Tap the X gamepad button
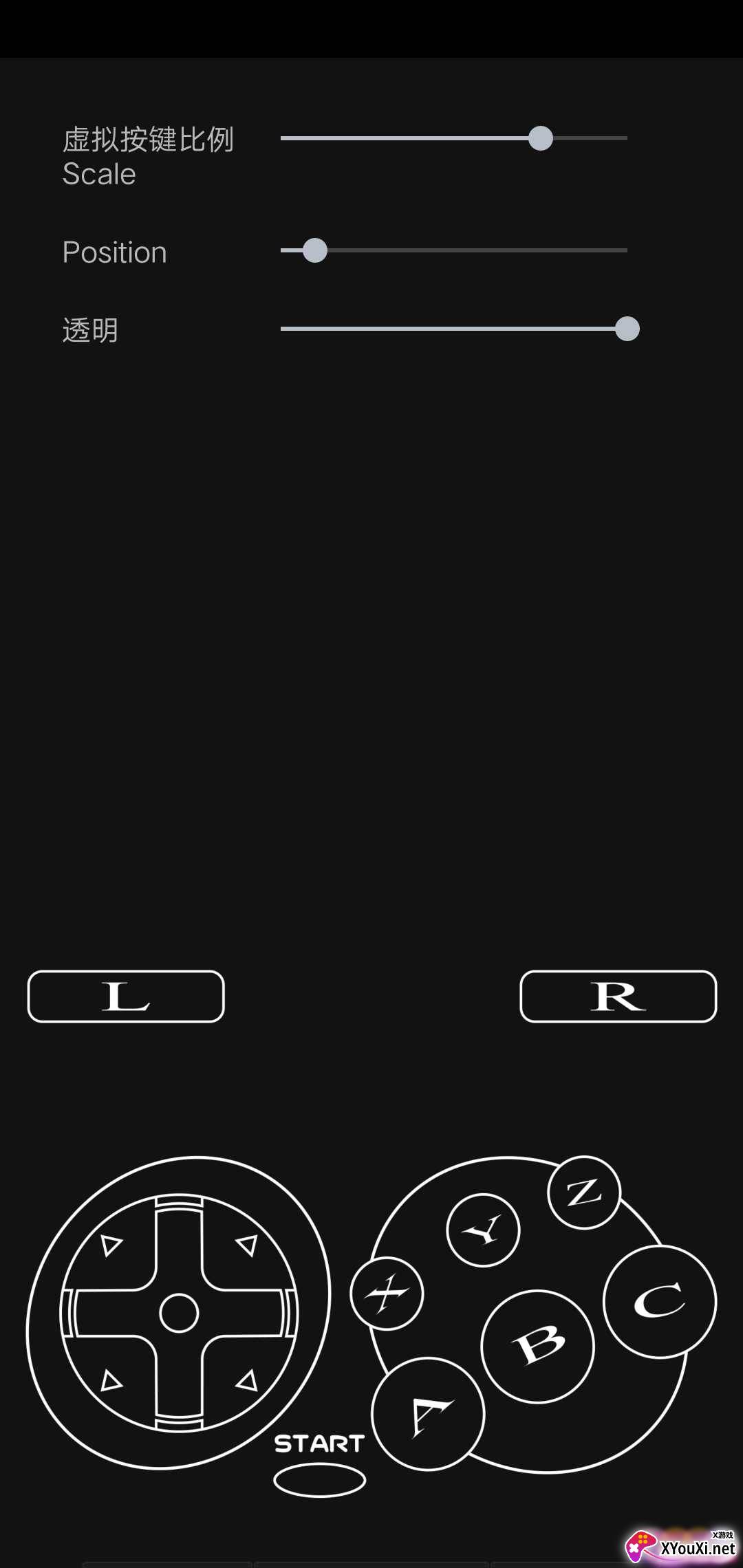The width and height of the screenshot is (743, 1568). tap(387, 1294)
